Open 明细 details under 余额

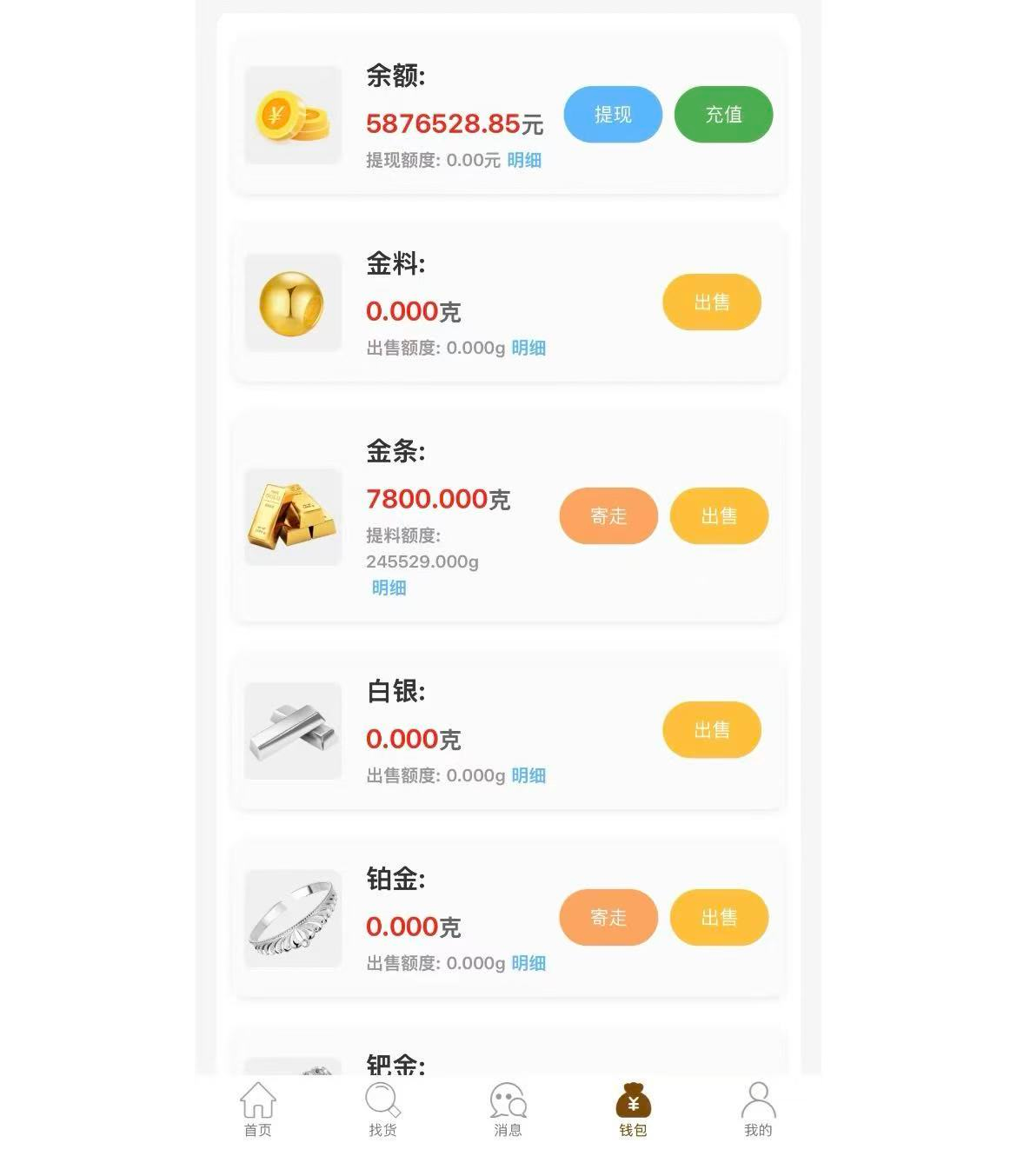(x=525, y=162)
